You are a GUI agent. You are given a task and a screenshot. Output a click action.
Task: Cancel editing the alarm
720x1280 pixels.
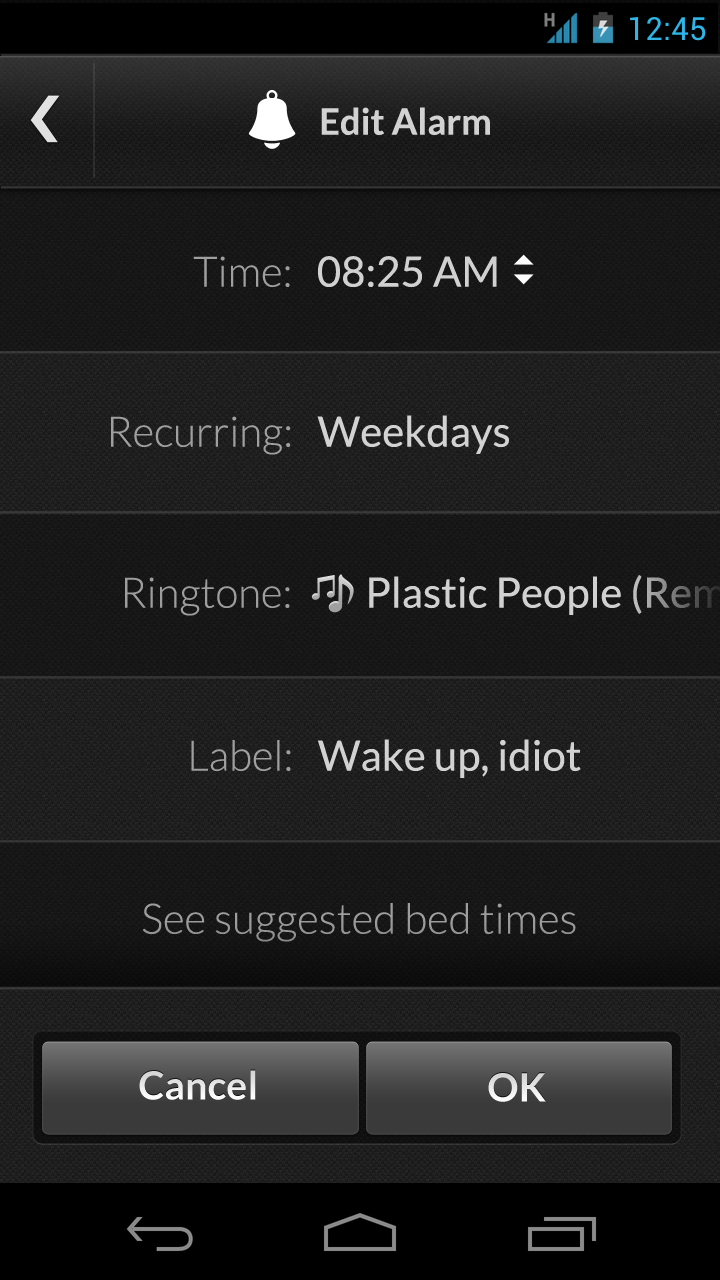(198, 1088)
